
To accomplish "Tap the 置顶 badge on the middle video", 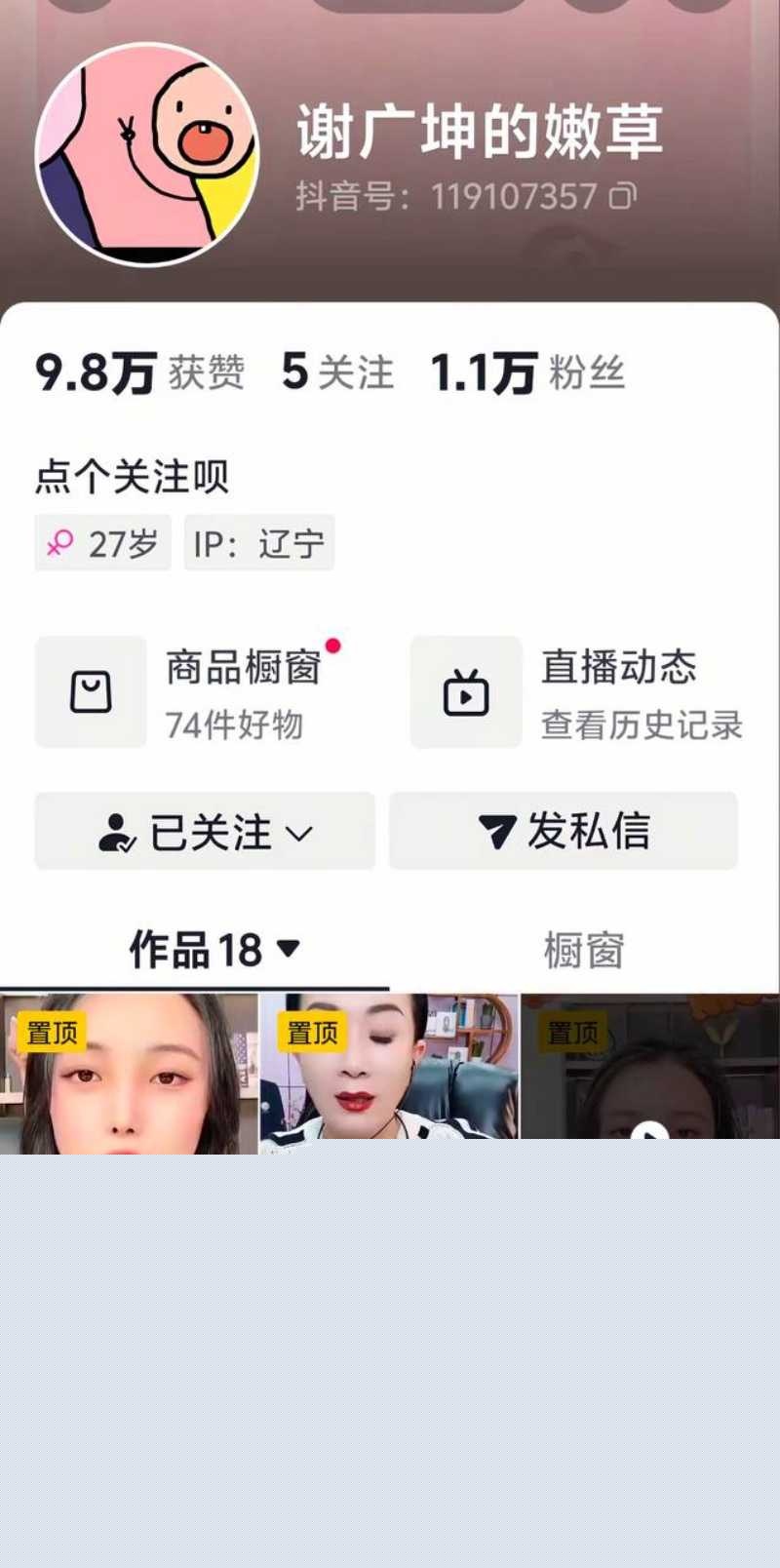I will pyautogui.click(x=312, y=1032).
